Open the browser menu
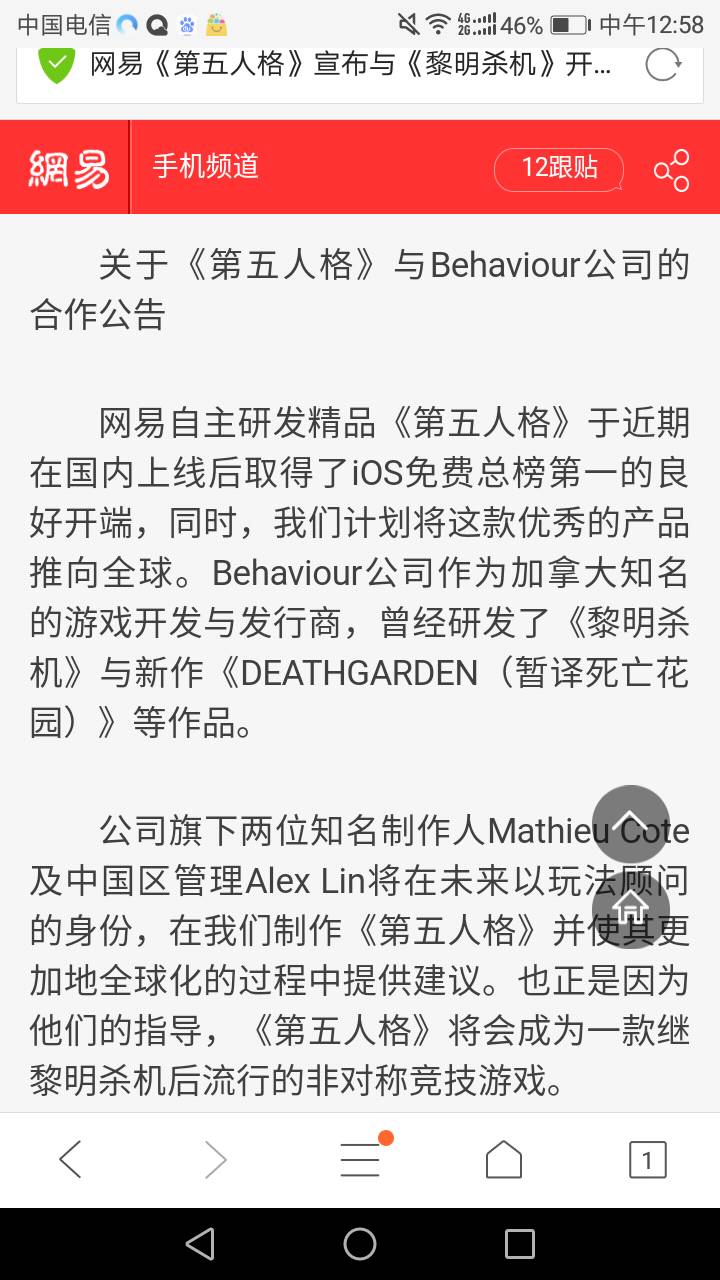 coord(360,1160)
